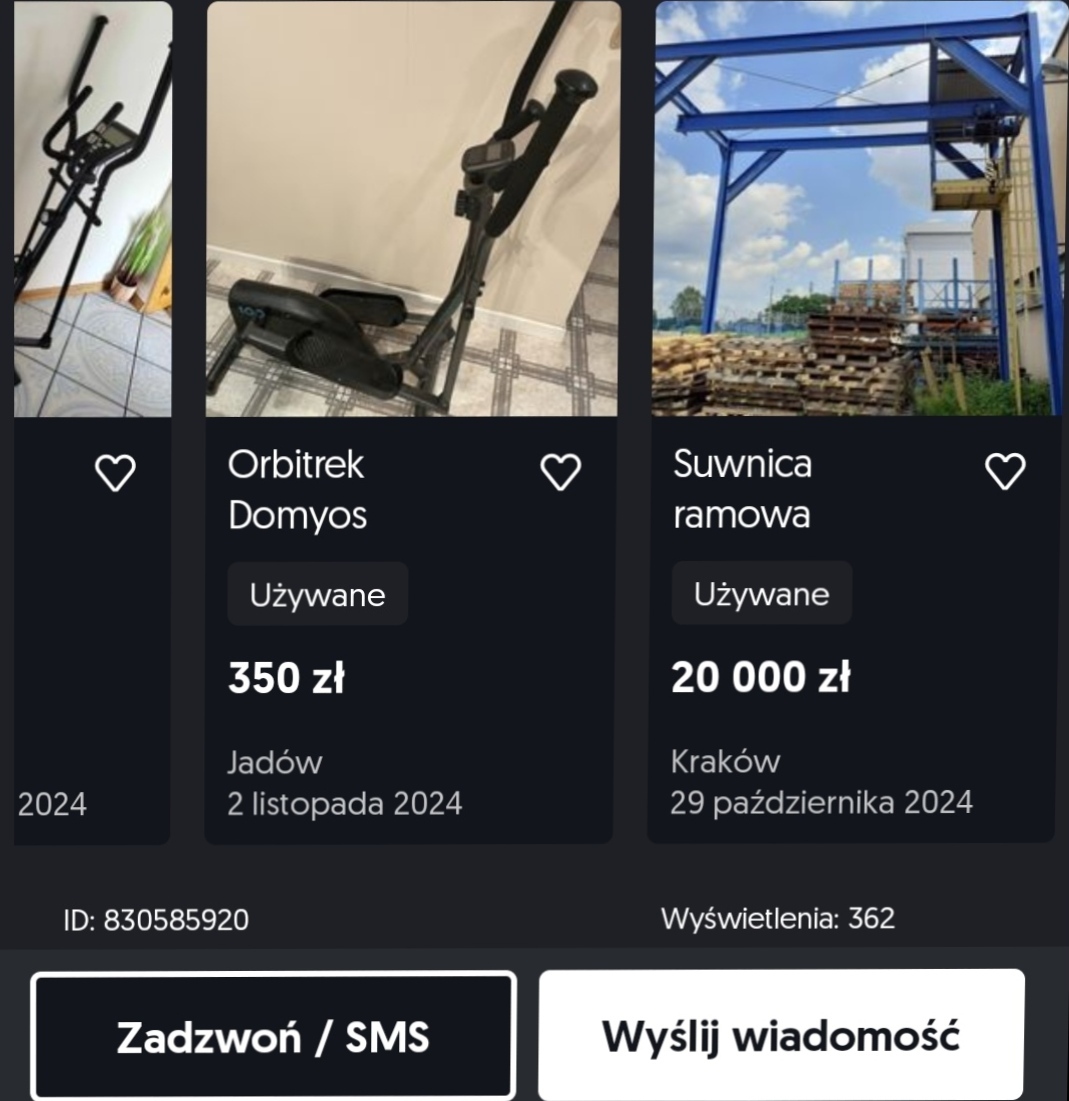Add Suwnica ramowa to favorites
This screenshot has width=1069, height=1101.
pyautogui.click(x=1005, y=471)
